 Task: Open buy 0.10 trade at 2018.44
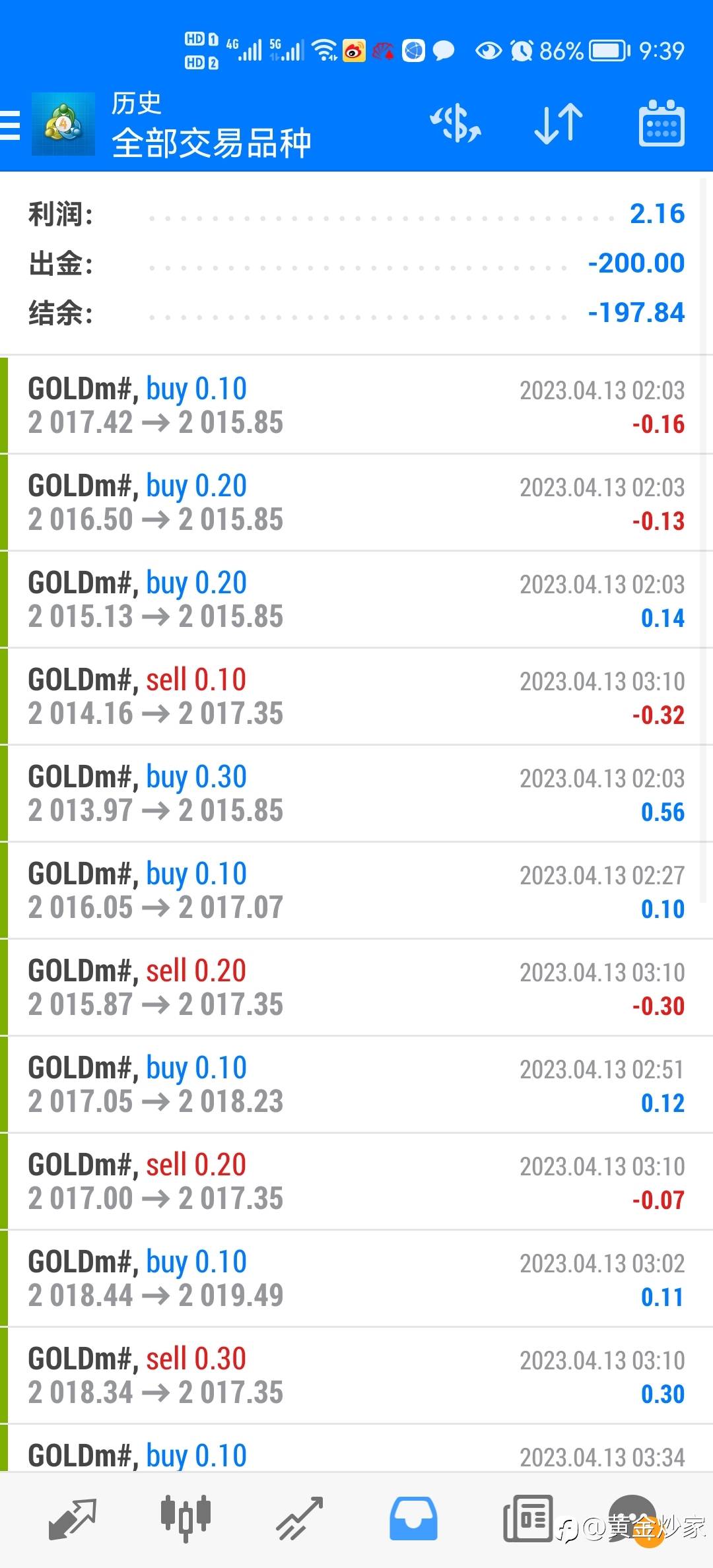pos(356,1278)
